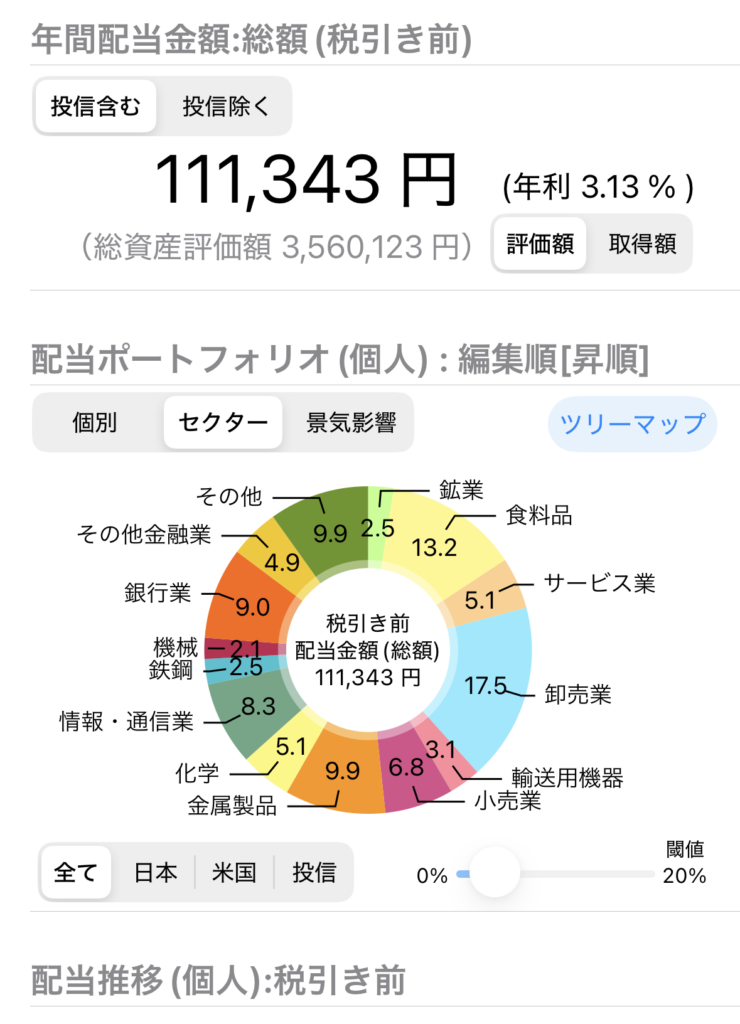Screen dimensions: 740x1024
Task: Select the セクター segment
Action: point(222,422)
